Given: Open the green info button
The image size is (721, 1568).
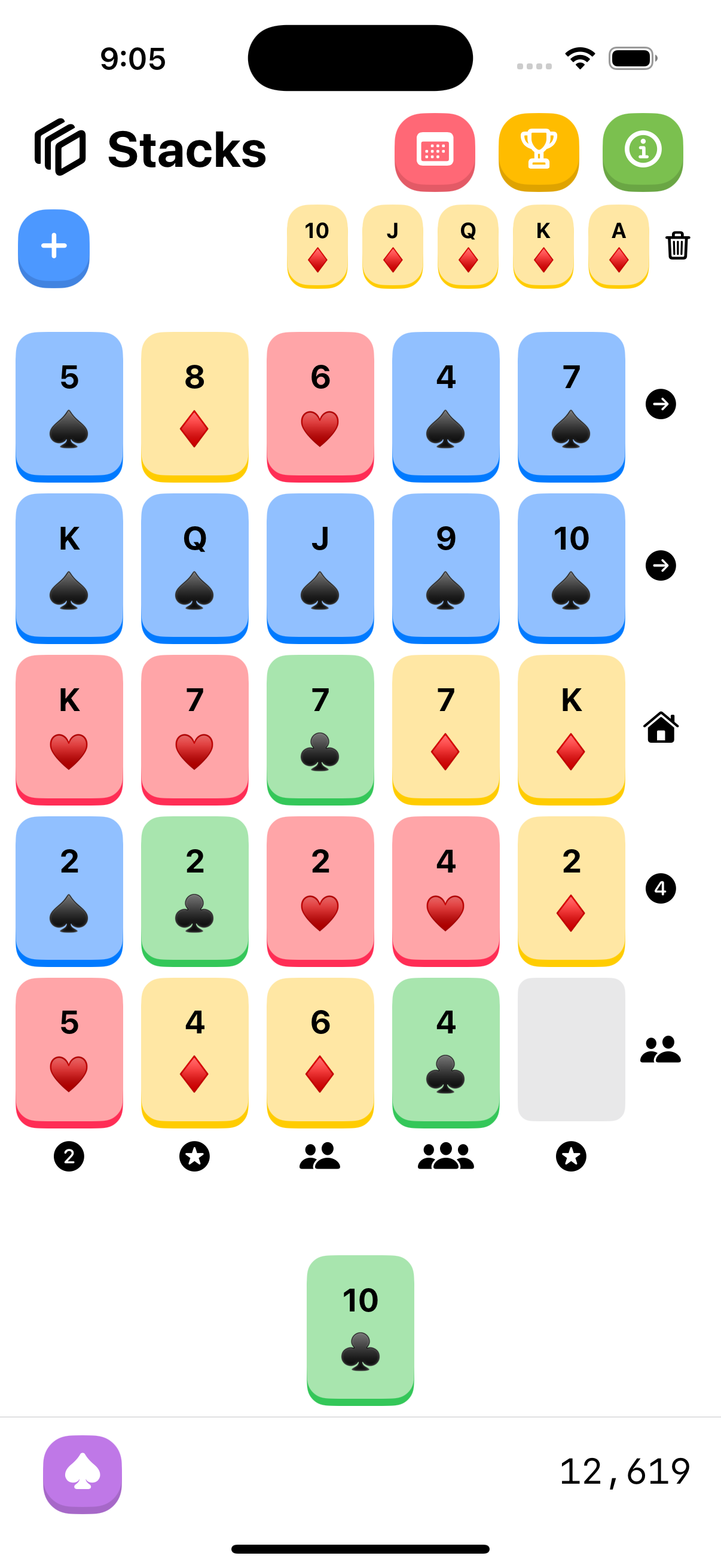Looking at the screenshot, I should pyautogui.click(x=643, y=151).
